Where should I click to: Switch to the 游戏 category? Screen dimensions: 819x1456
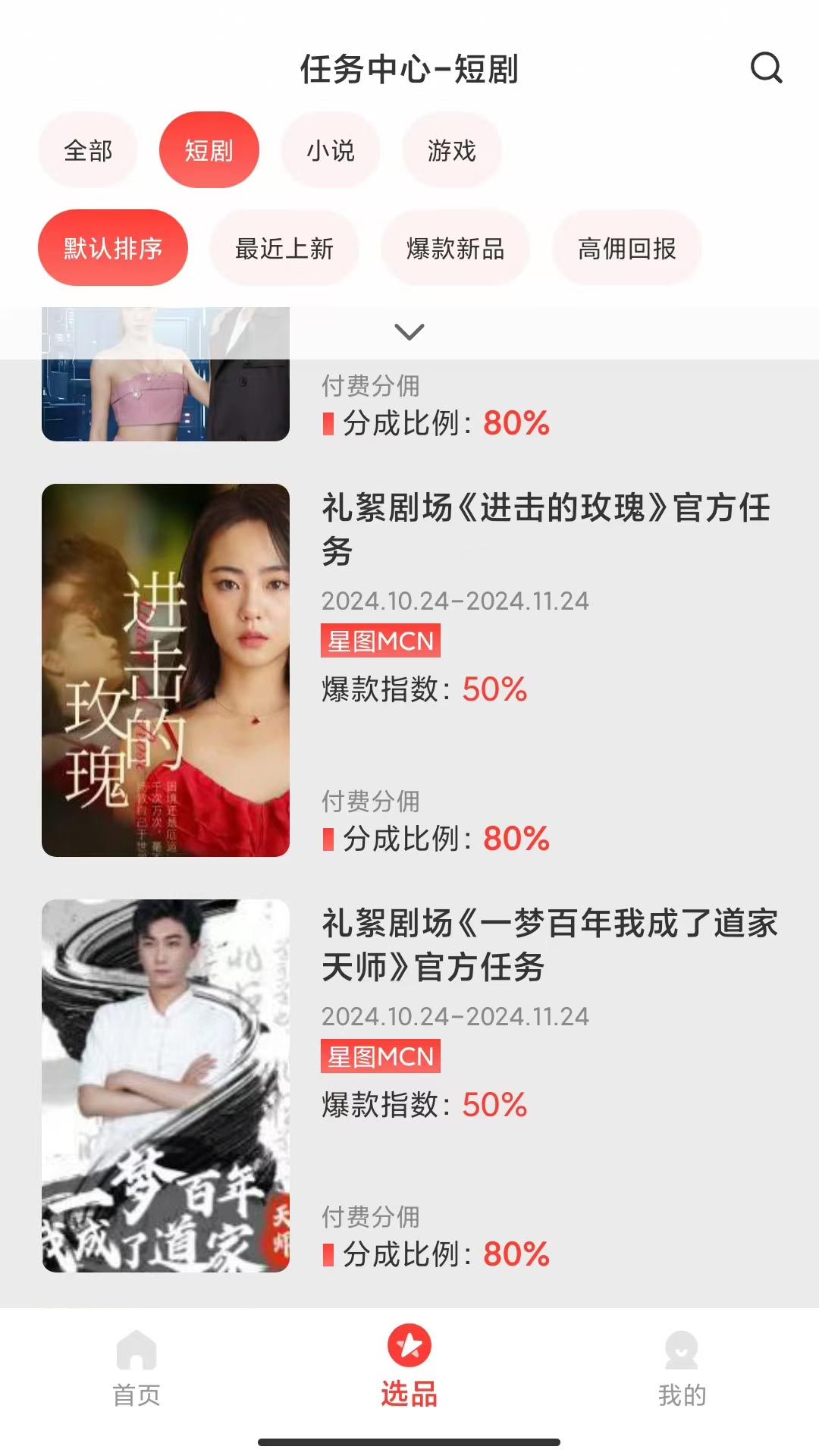point(451,150)
